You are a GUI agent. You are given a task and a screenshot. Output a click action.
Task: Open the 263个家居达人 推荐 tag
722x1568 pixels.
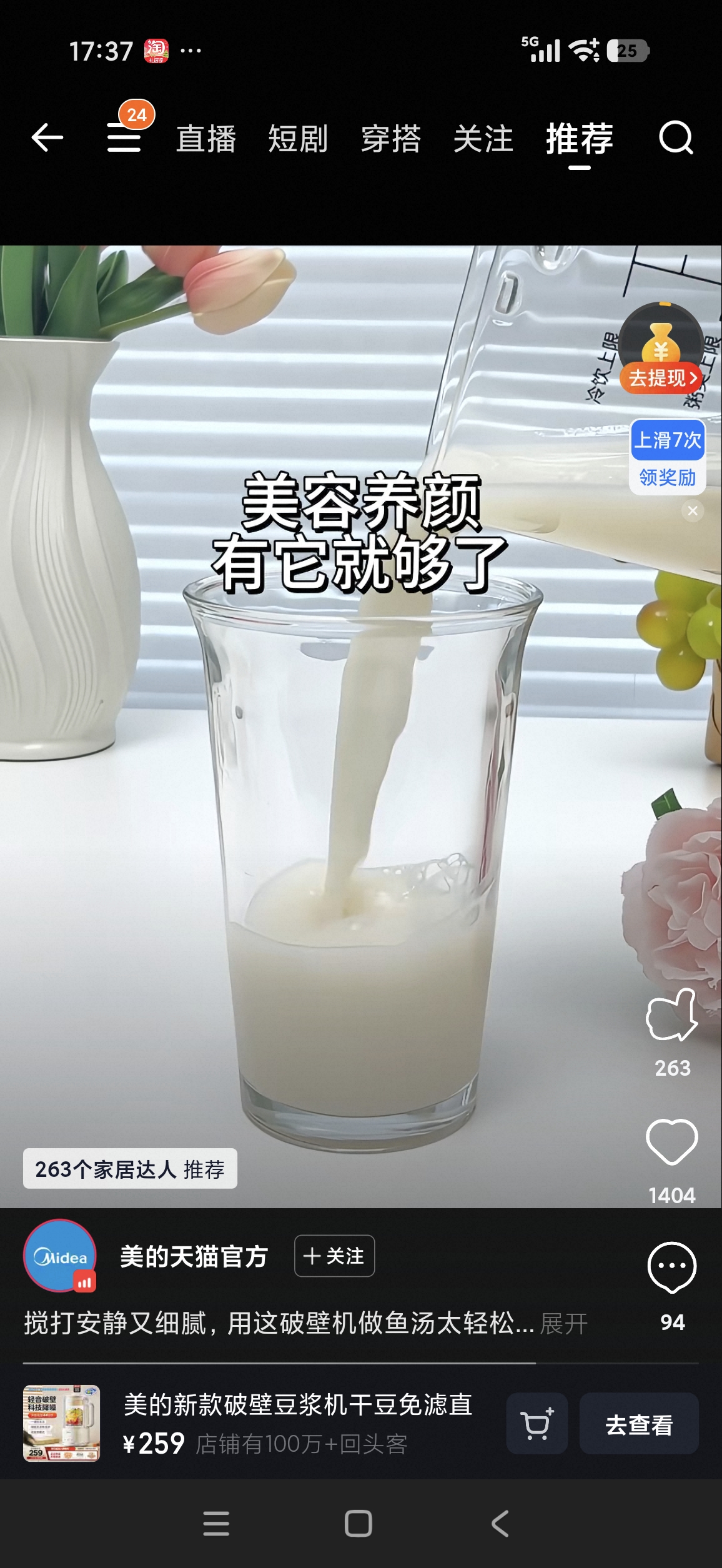(130, 1169)
